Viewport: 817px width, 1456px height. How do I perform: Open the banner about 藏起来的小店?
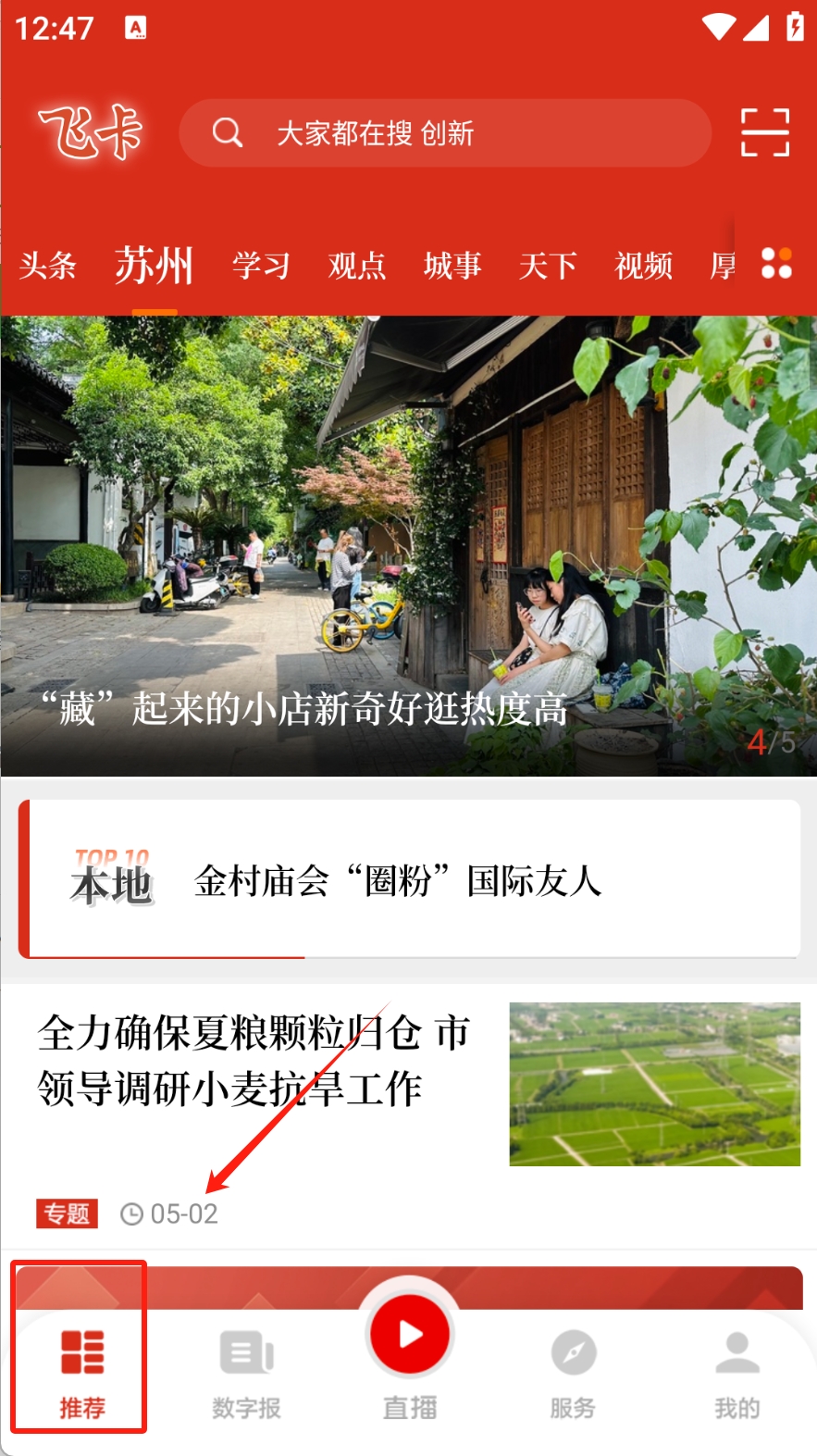(x=408, y=546)
